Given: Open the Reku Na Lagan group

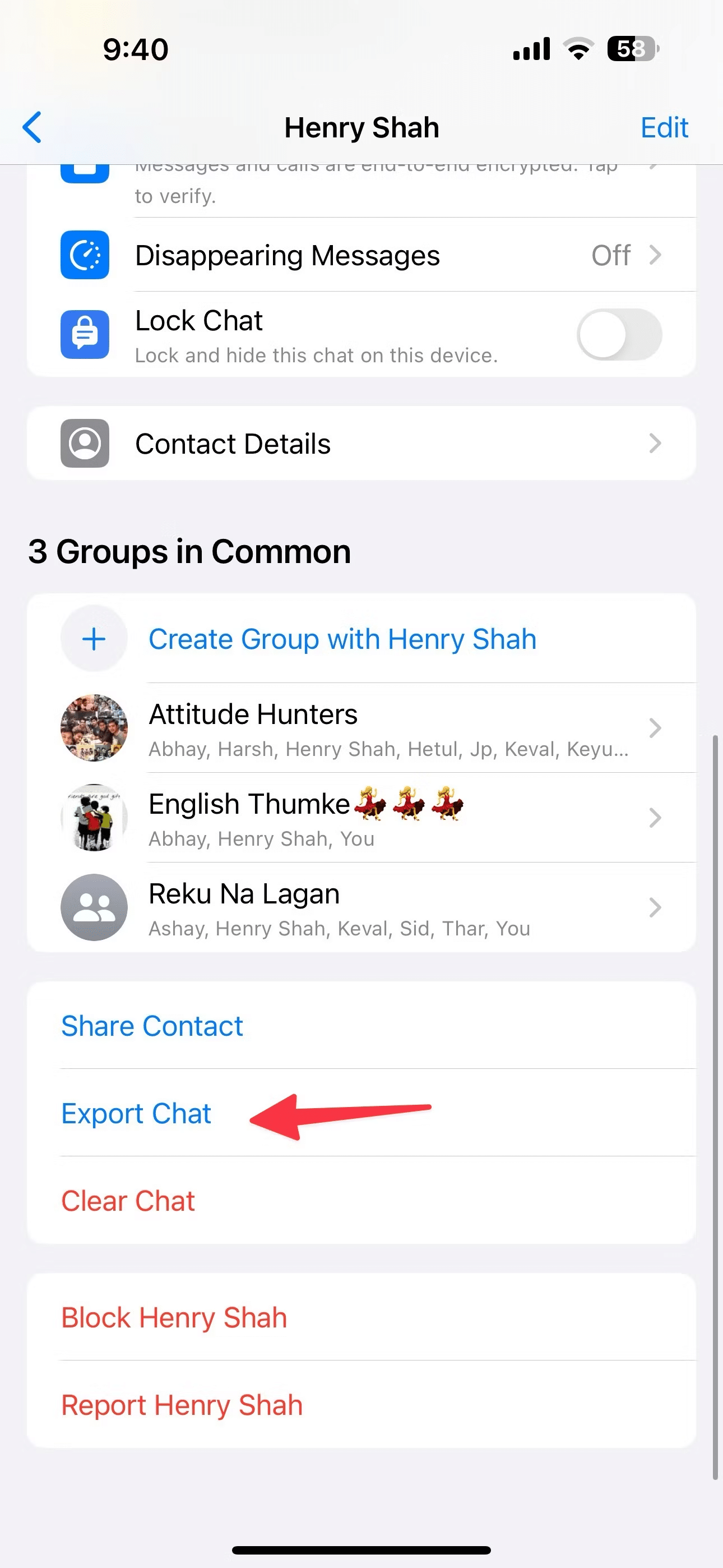Looking at the screenshot, I should [361, 907].
